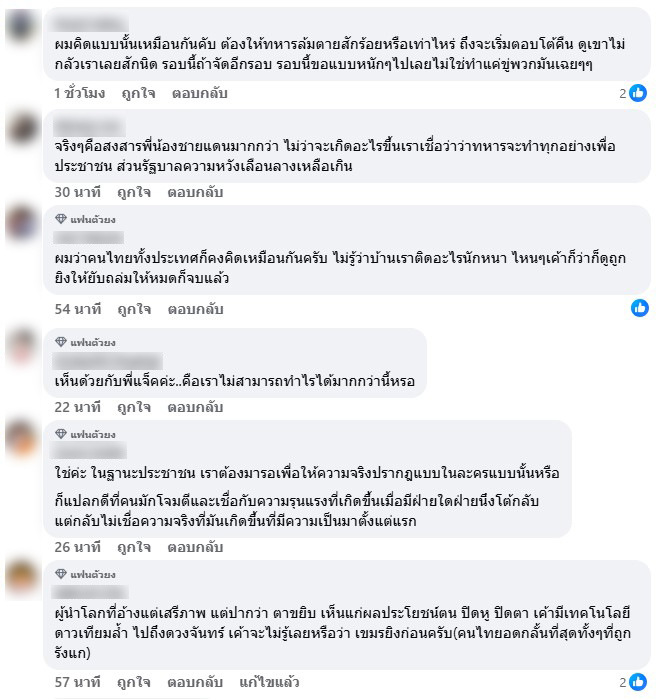Open the 30 นาที commenter's profile picture
Image resolution: width=665 pixels, height=699 pixels.
coord(21,128)
